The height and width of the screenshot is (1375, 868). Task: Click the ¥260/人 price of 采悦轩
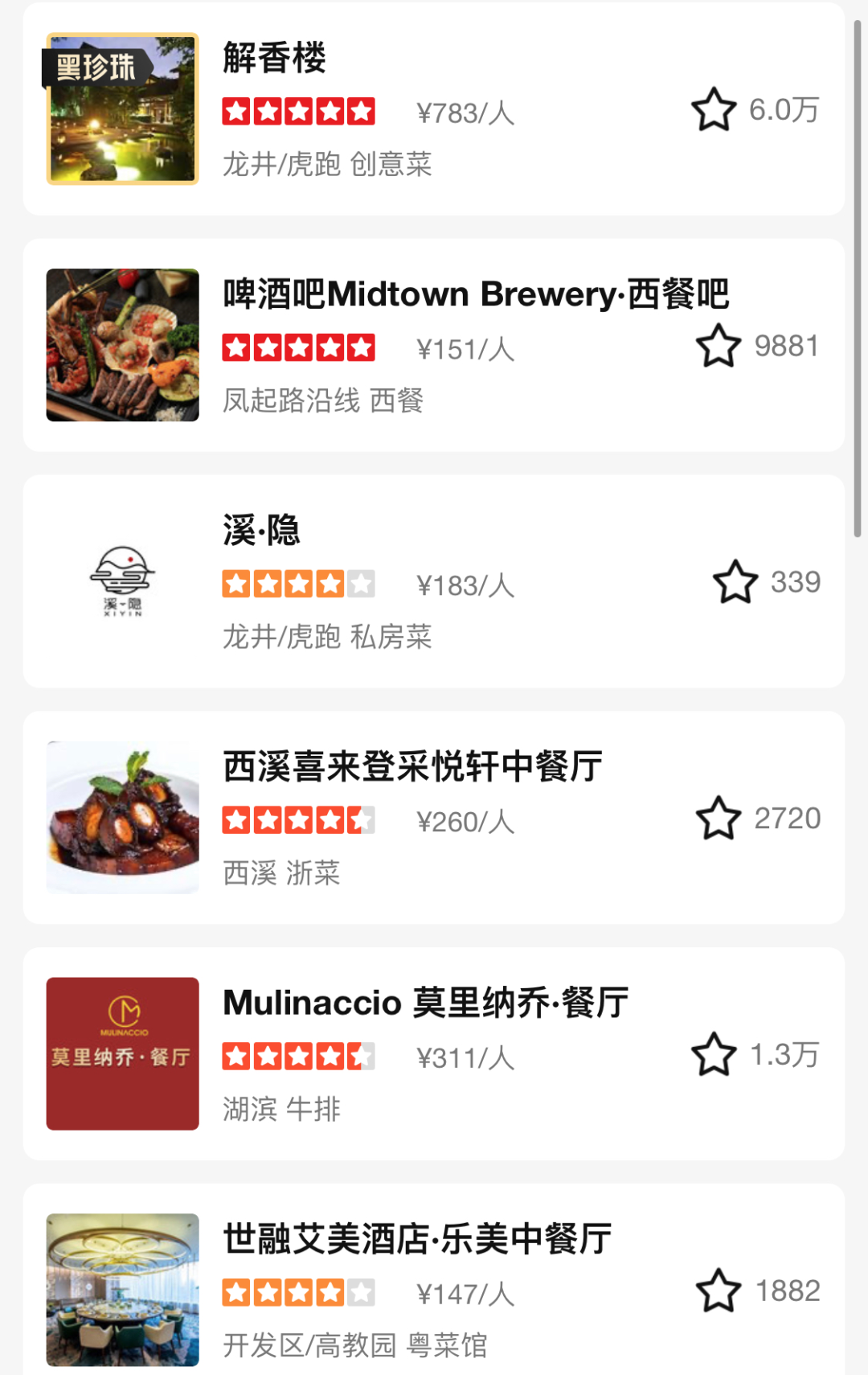tap(465, 821)
